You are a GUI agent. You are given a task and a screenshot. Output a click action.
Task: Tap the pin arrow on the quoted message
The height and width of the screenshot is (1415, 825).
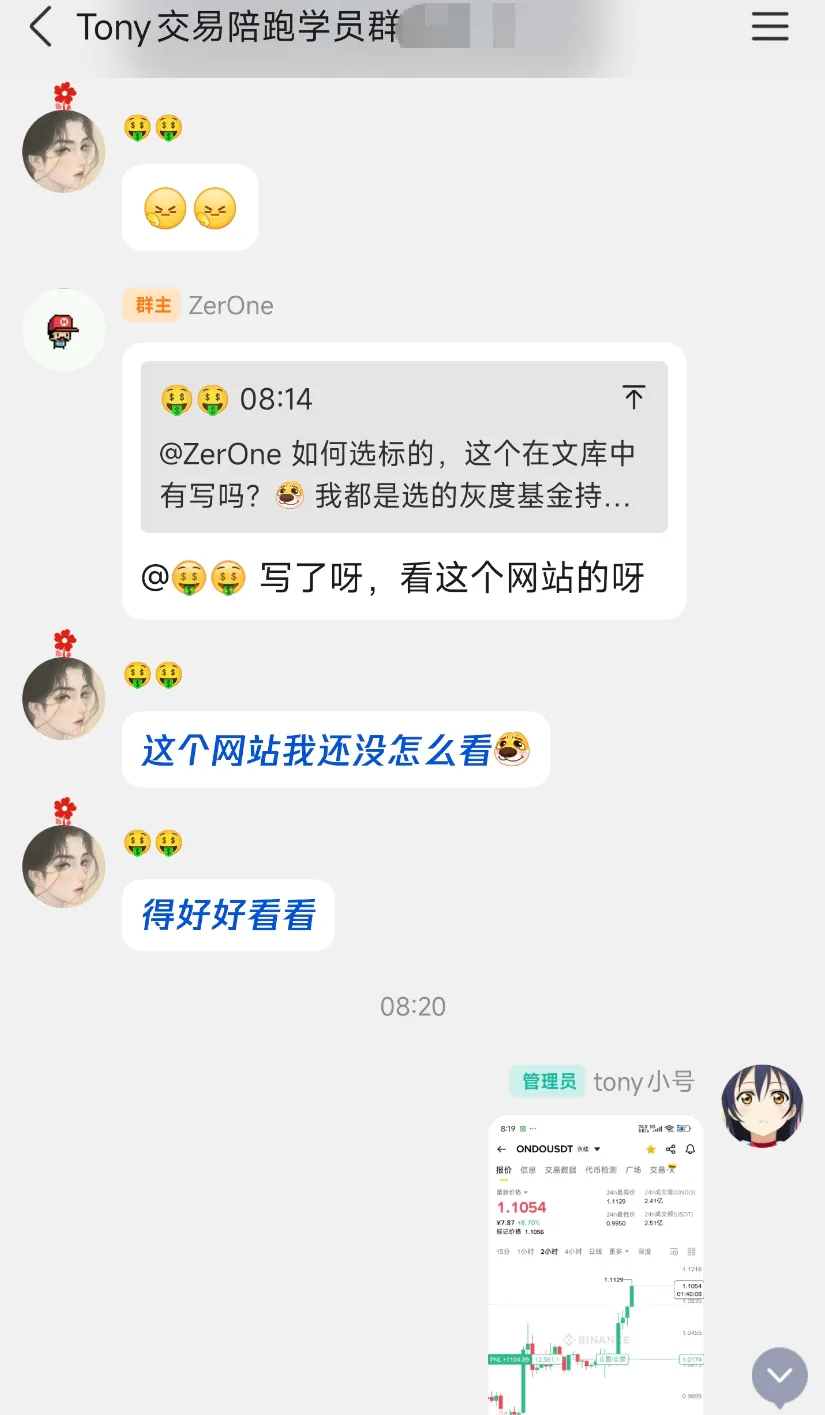tap(634, 397)
